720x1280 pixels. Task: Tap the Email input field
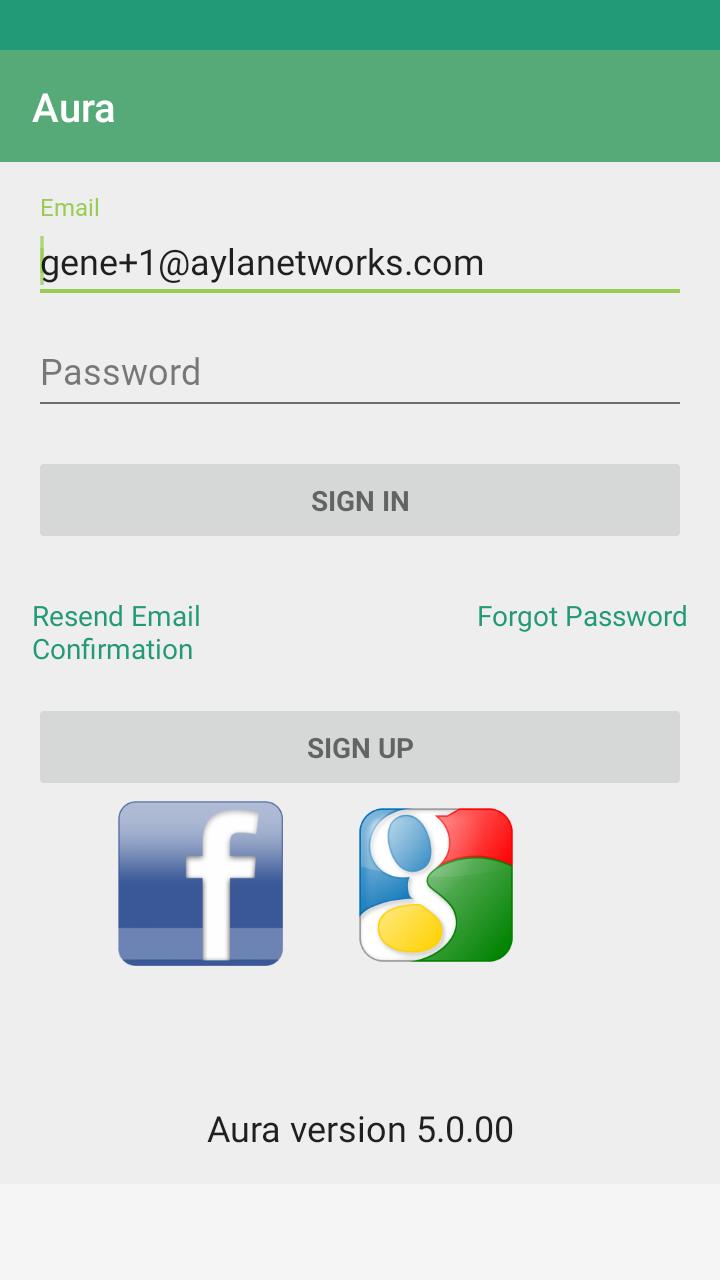(360, 263)
